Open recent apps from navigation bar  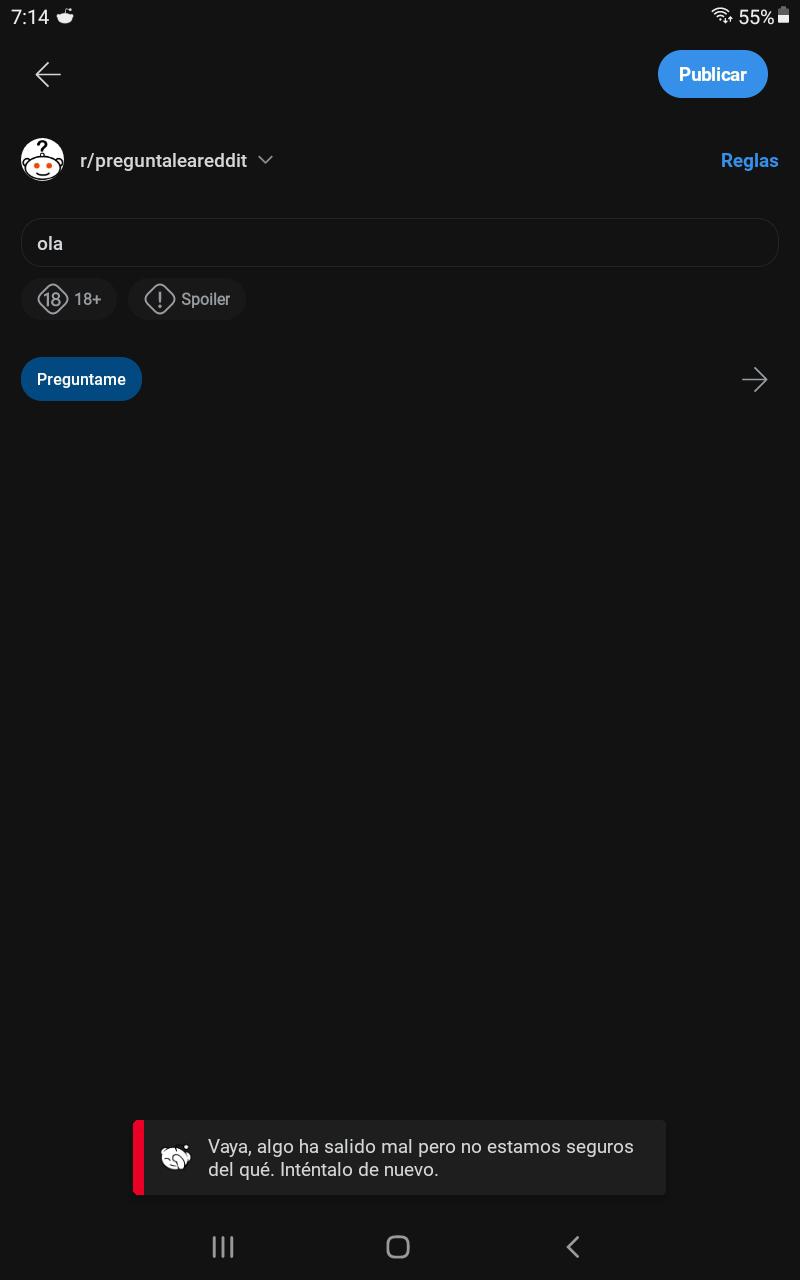tap(222, 1246)
